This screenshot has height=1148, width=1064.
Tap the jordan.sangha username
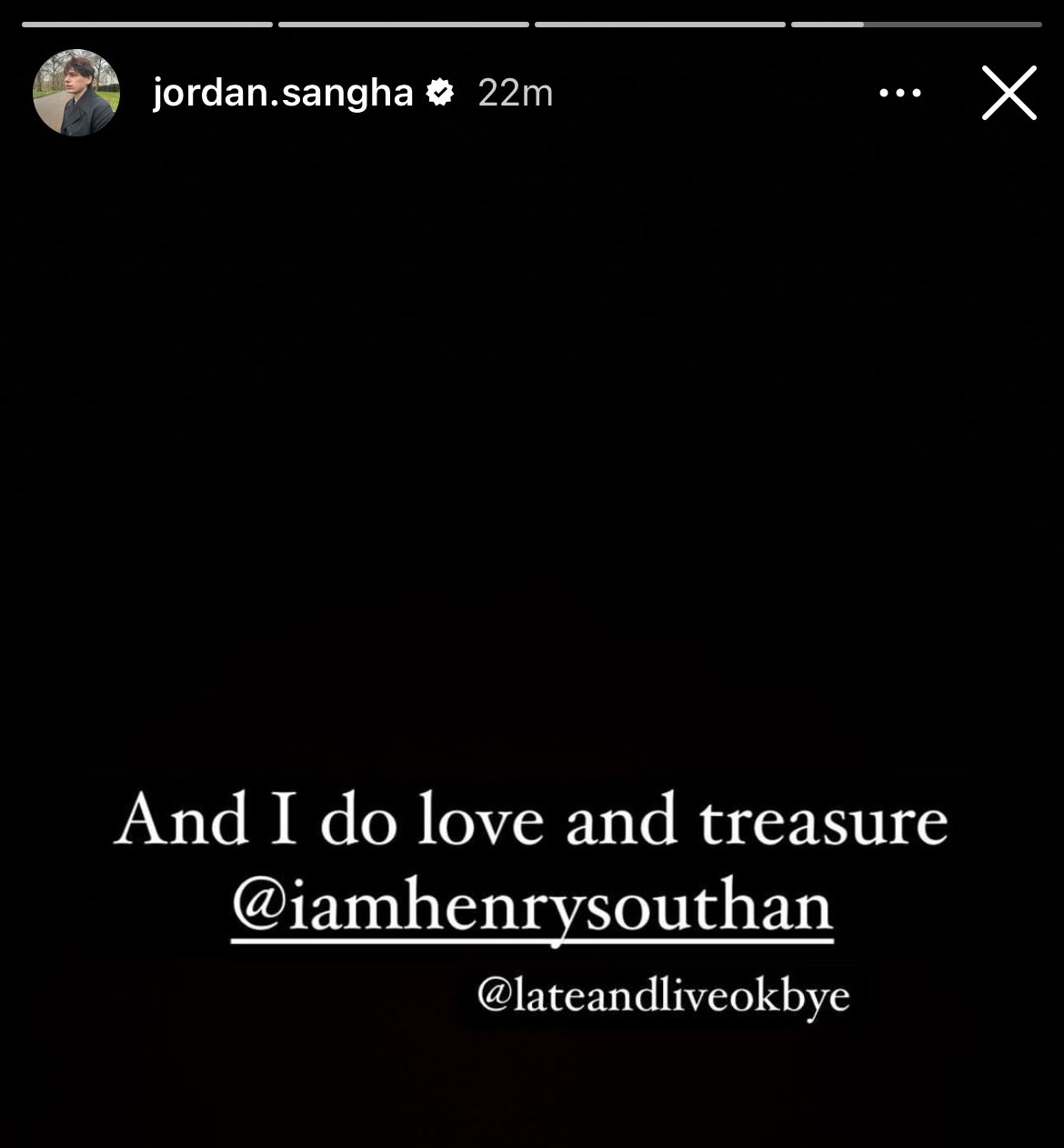click(283, 93)
